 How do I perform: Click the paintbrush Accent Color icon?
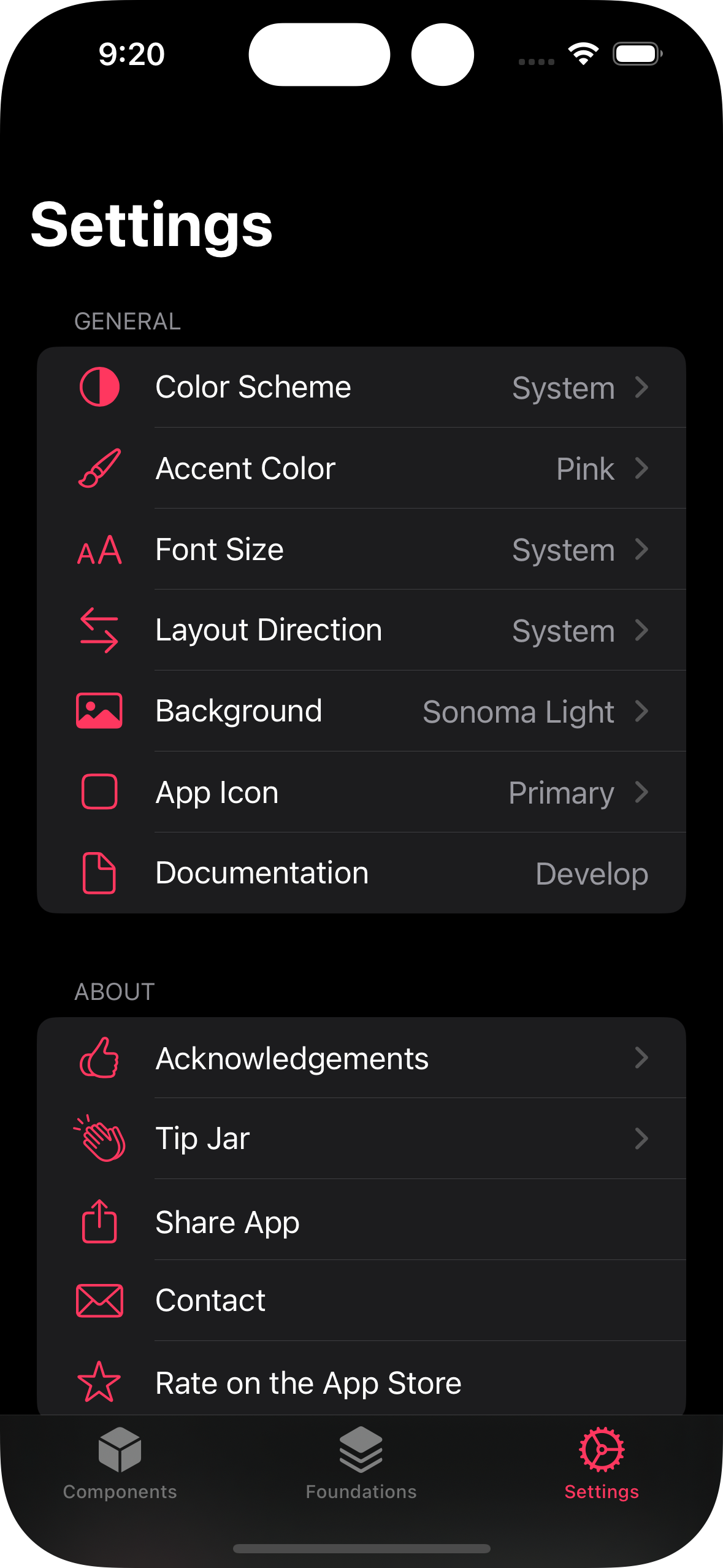(x=99, y=468)
